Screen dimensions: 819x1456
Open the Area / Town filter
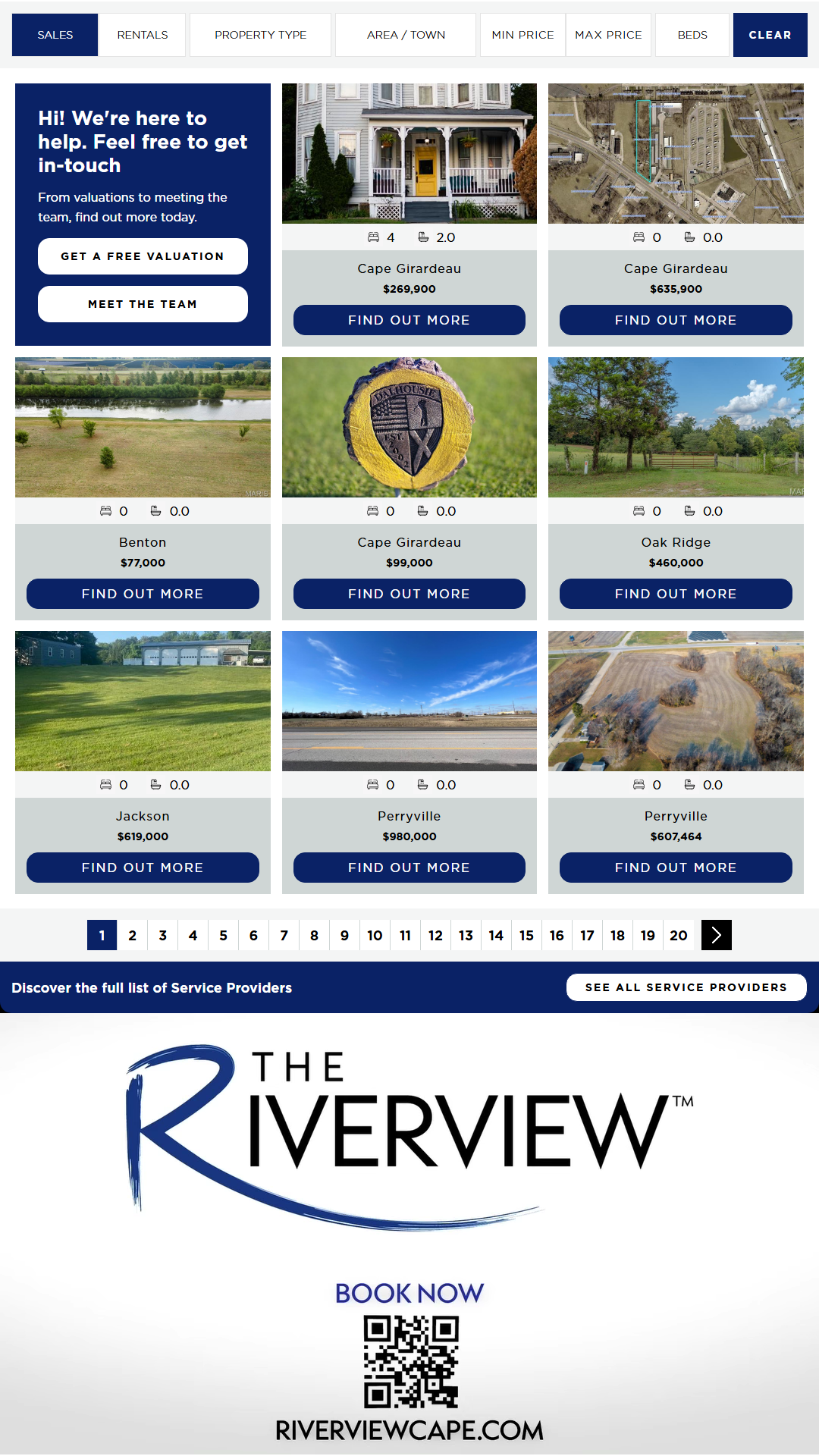pyautogui.click(x=406, y=35)
